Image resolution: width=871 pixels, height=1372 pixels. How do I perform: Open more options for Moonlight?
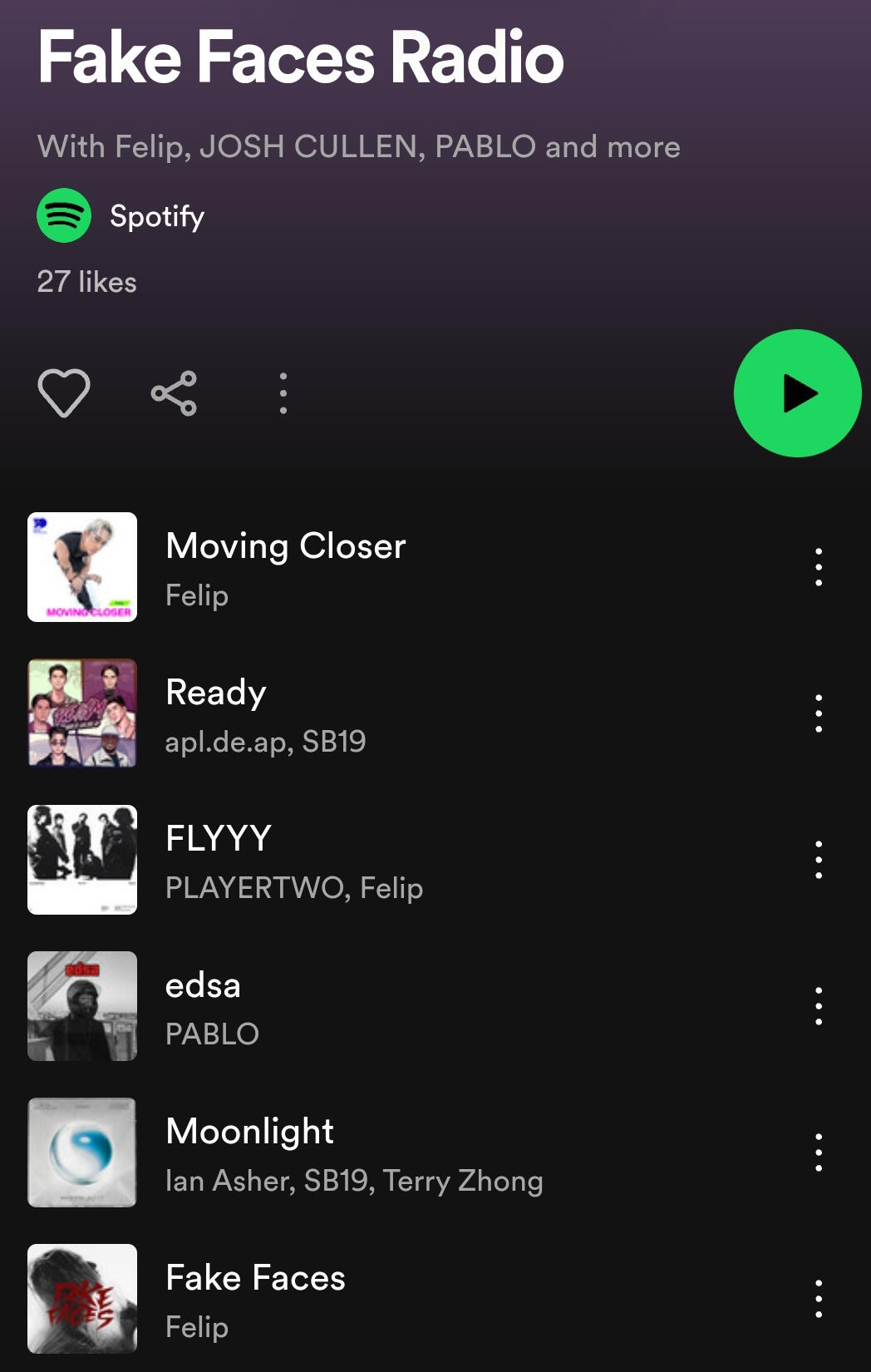click(819, 1152)
